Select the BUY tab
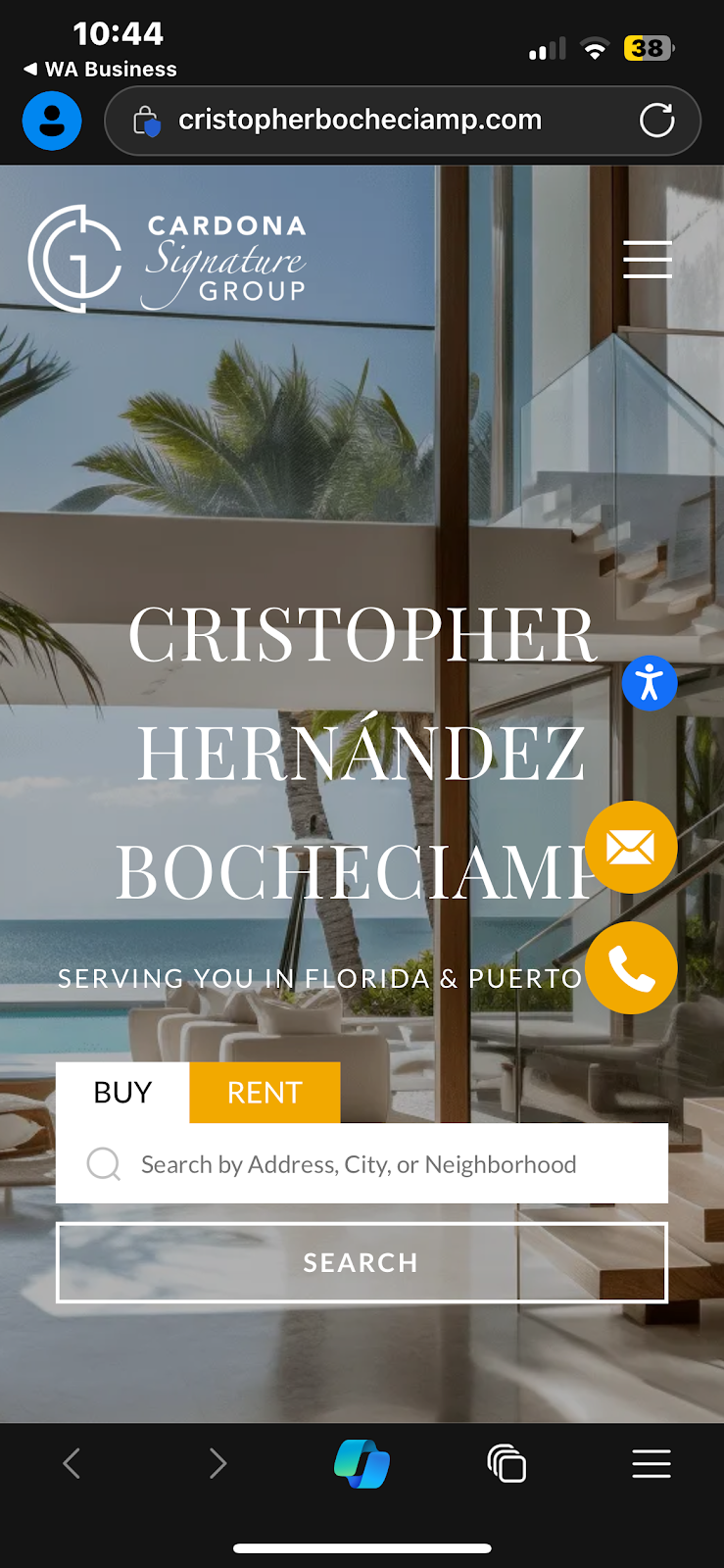 click(x=122, y=1092)
